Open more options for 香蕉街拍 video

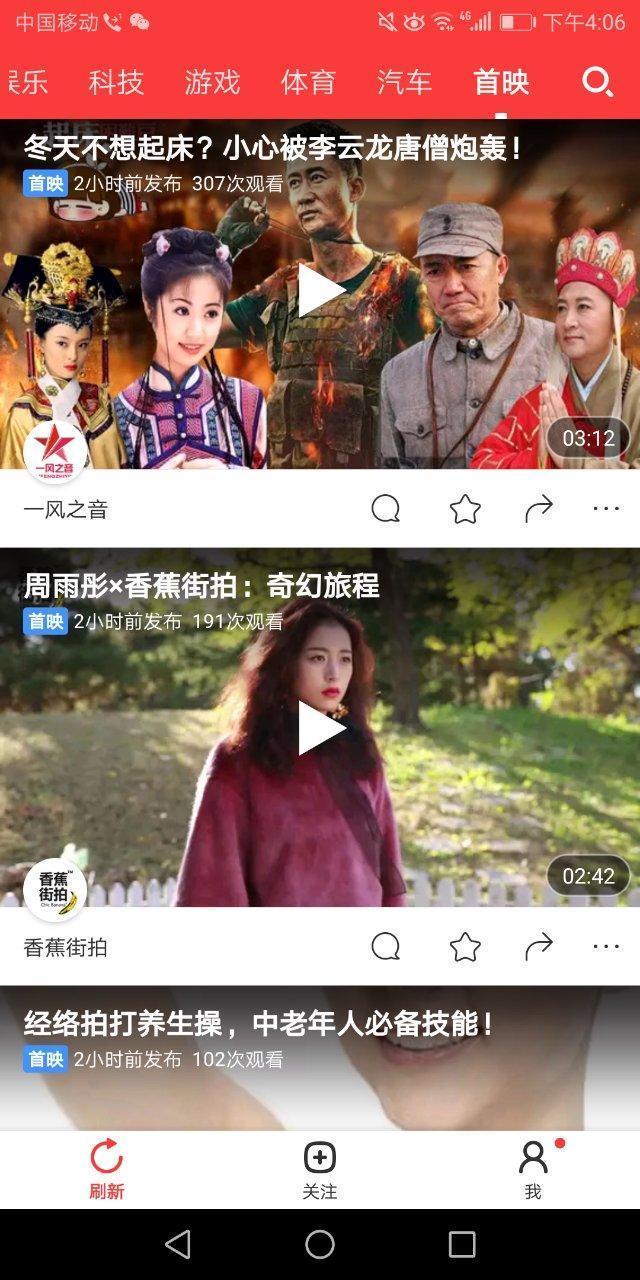(606, 946)
